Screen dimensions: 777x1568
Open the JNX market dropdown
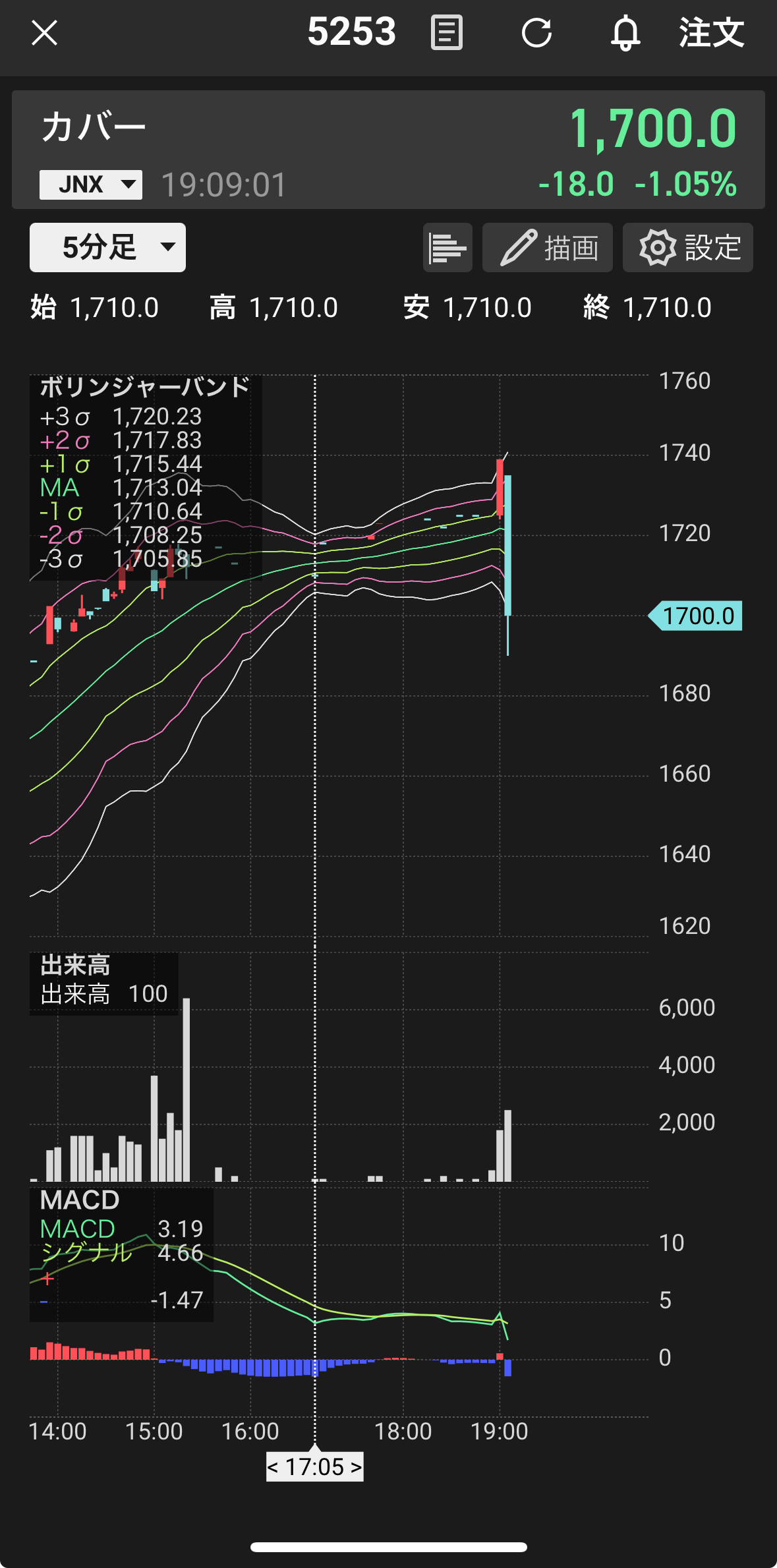[x=91, y=185]
